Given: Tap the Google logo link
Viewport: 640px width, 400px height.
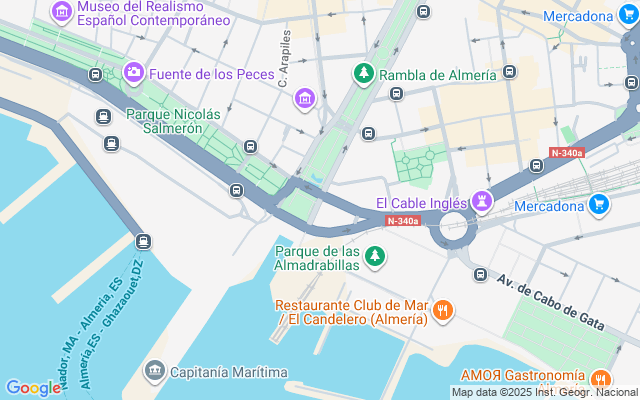Looking at the screenshot, I should [32, 388].
